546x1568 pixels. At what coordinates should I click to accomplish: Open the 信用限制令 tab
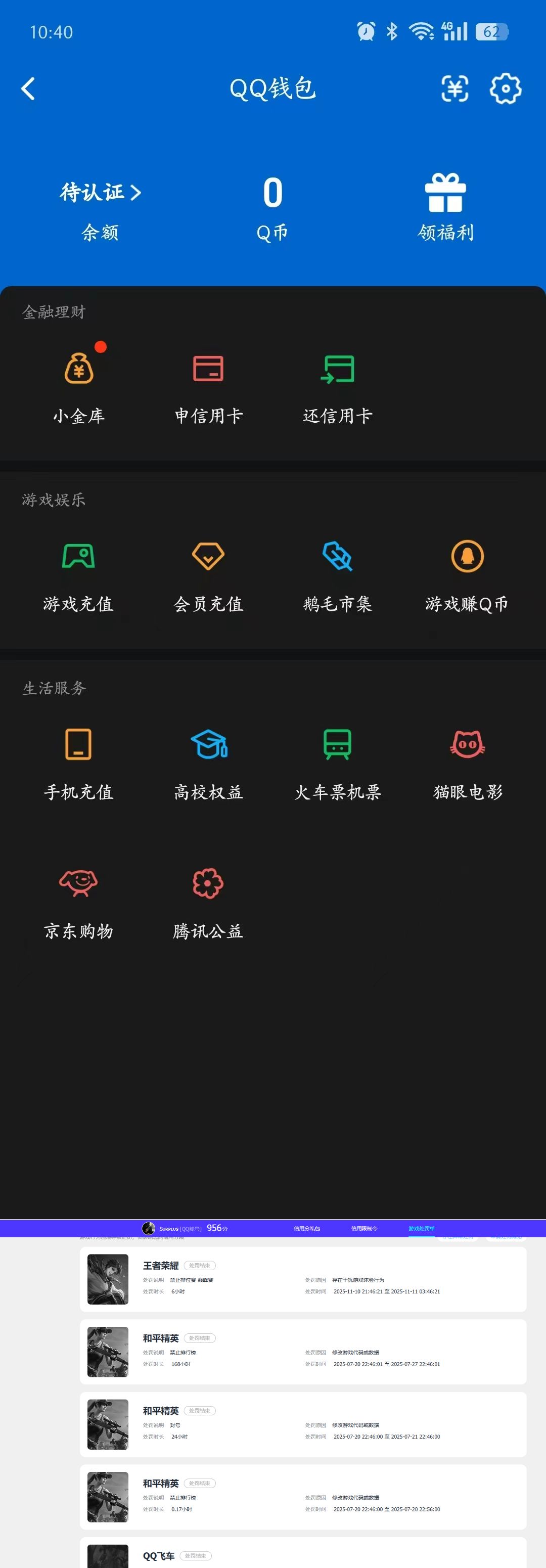[364, 1228]
